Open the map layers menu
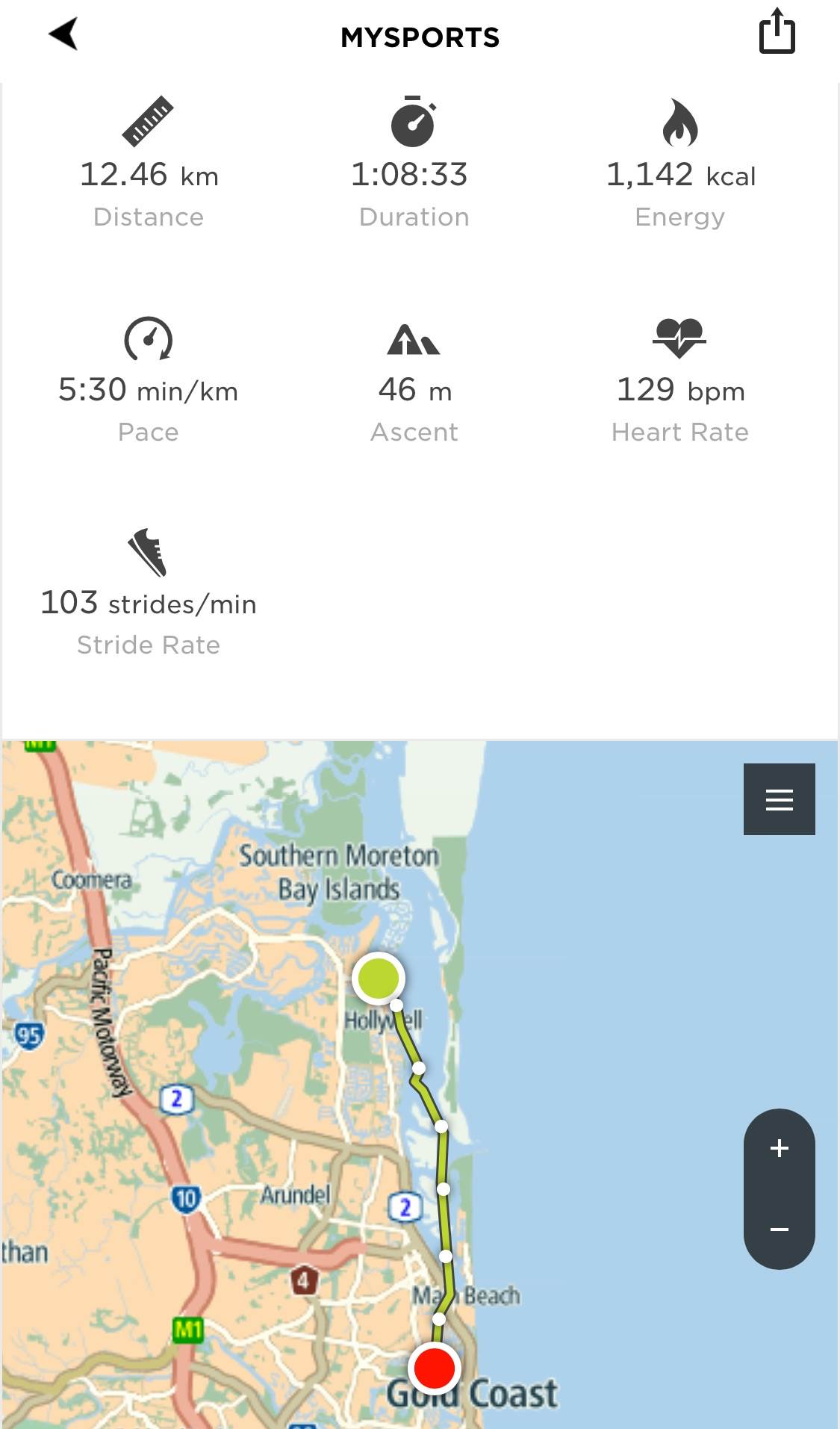 point(779,799)
